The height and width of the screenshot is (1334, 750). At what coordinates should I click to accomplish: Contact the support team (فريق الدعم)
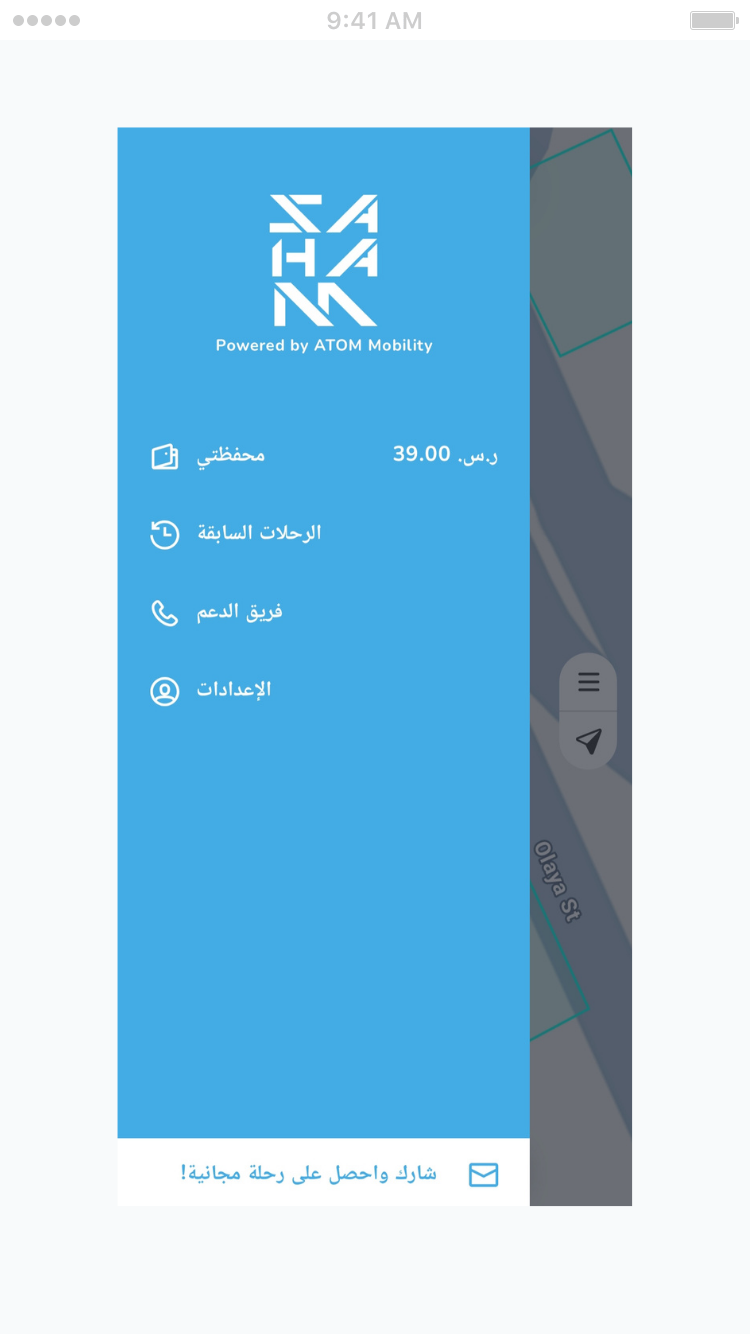238,612
